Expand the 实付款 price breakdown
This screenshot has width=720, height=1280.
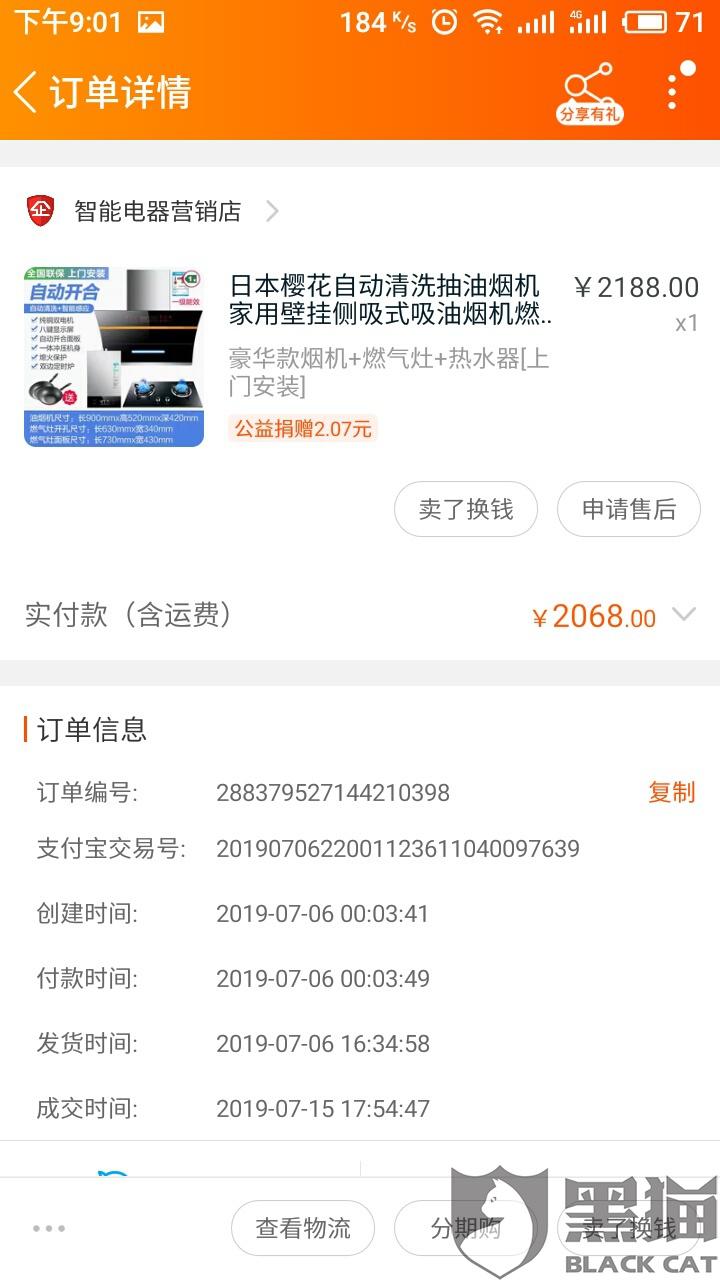(684, 614)
